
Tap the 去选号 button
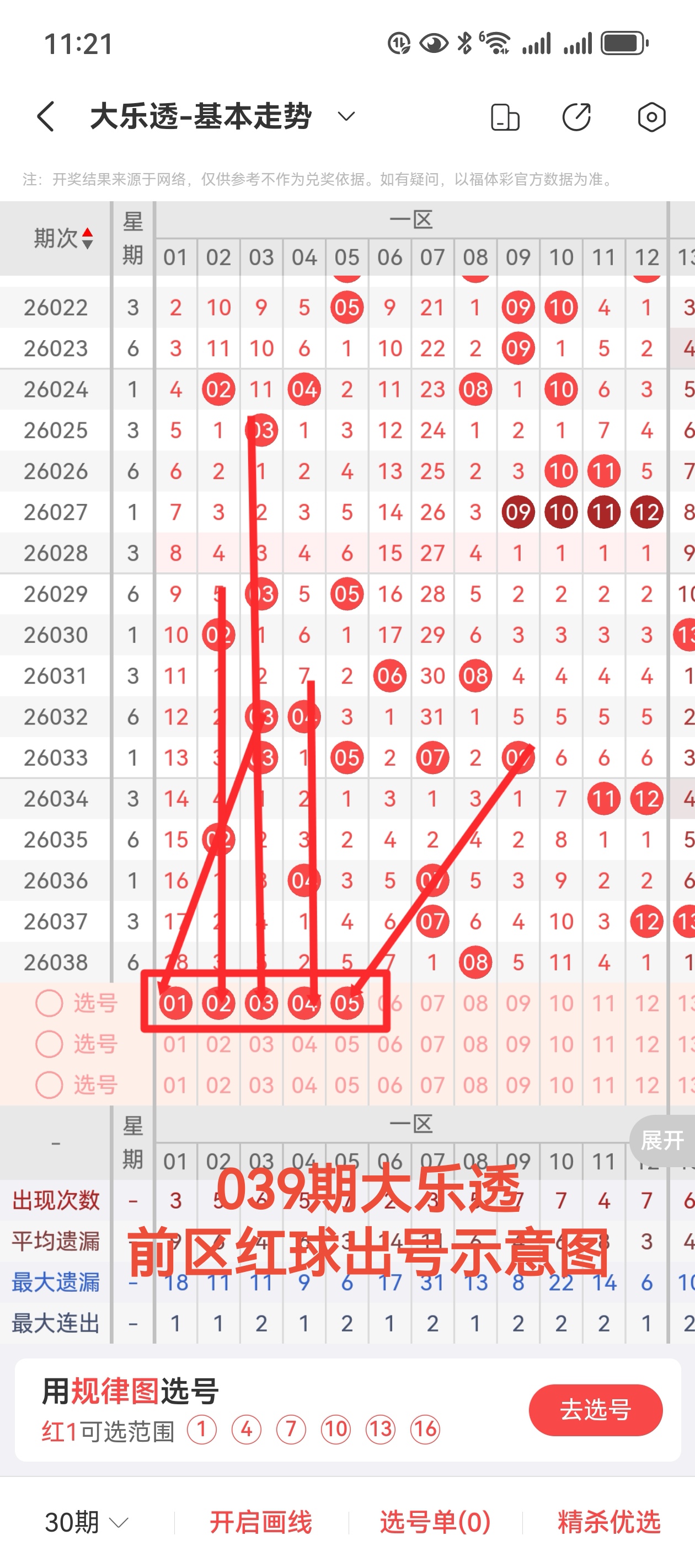click(x=595, y=1410)
